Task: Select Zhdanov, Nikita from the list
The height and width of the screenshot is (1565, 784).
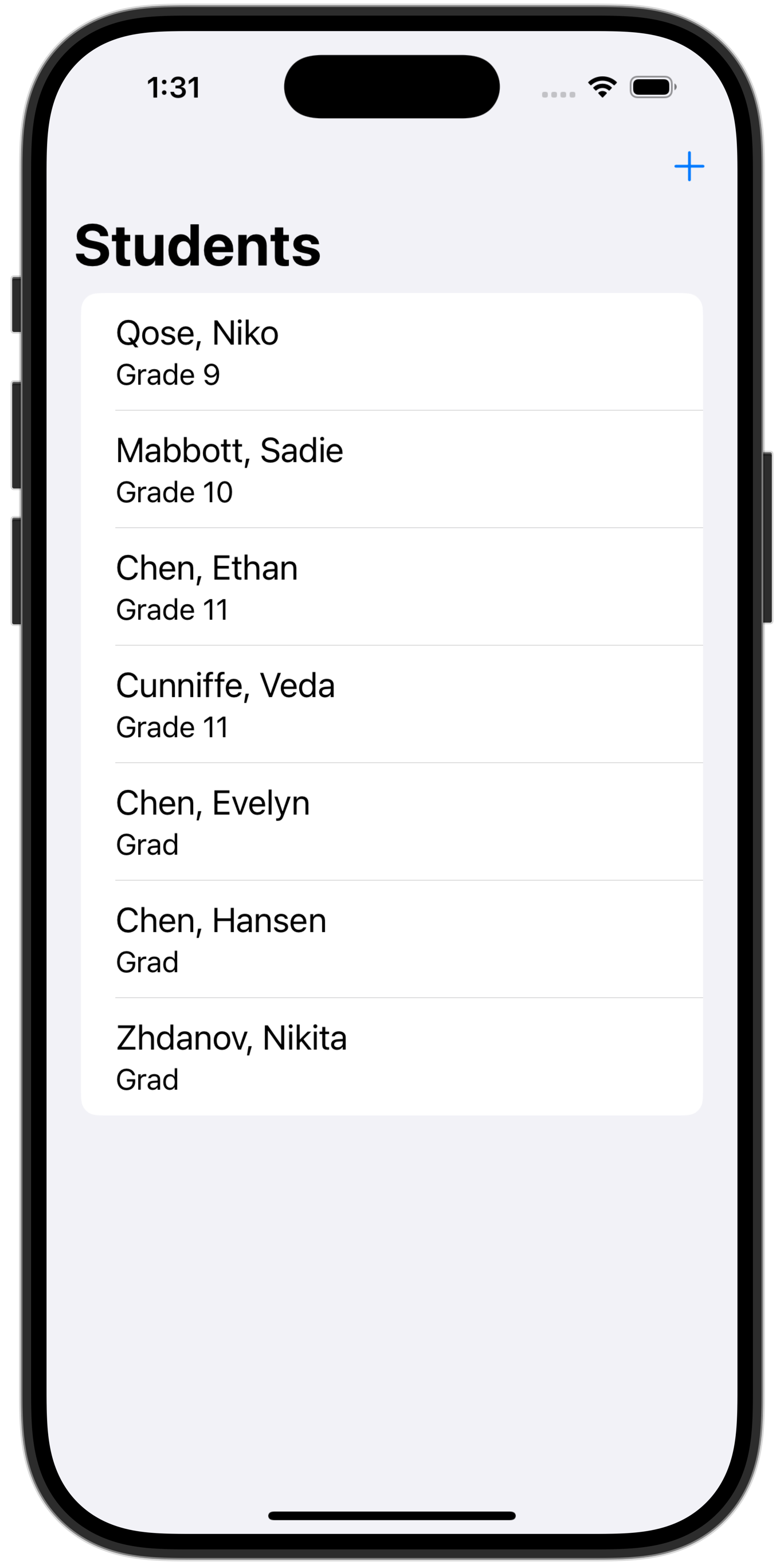Action: 391,1057
